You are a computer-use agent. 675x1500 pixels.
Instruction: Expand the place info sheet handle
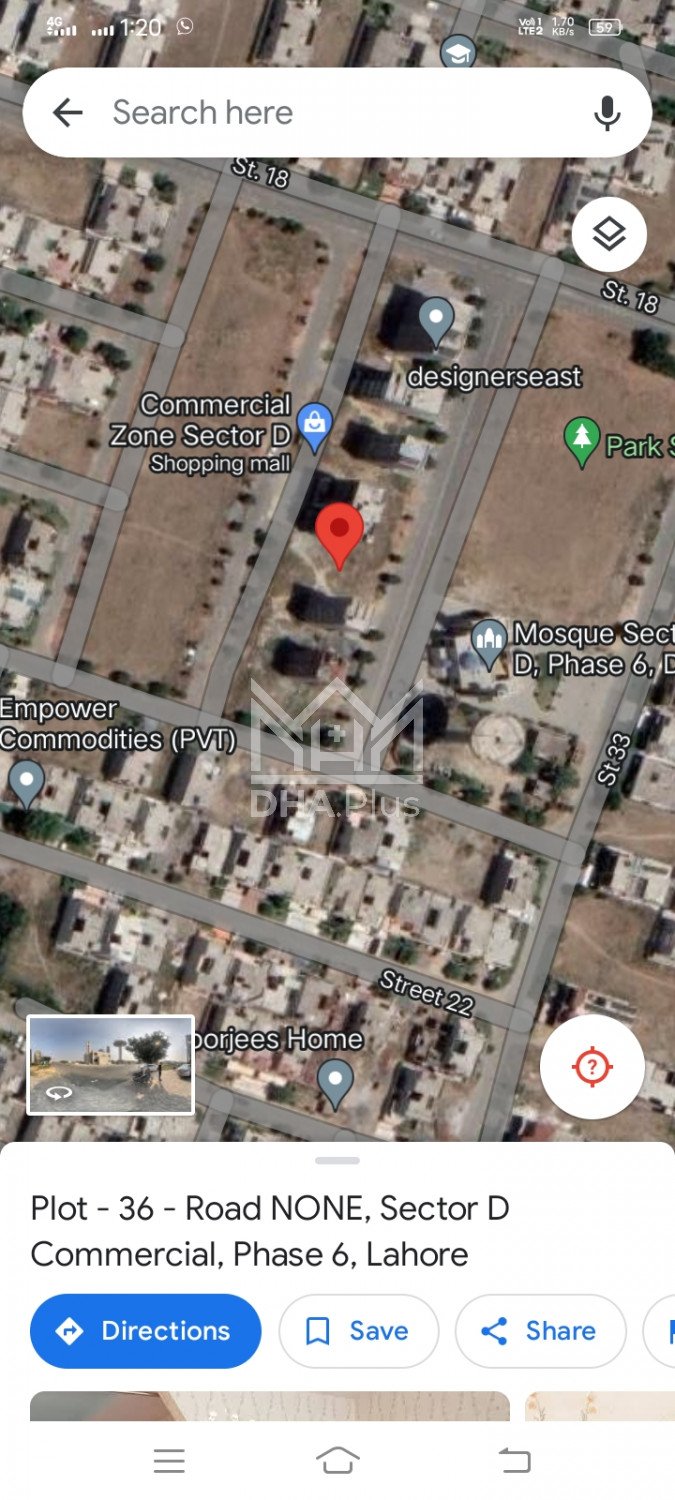click(337, 1160)
